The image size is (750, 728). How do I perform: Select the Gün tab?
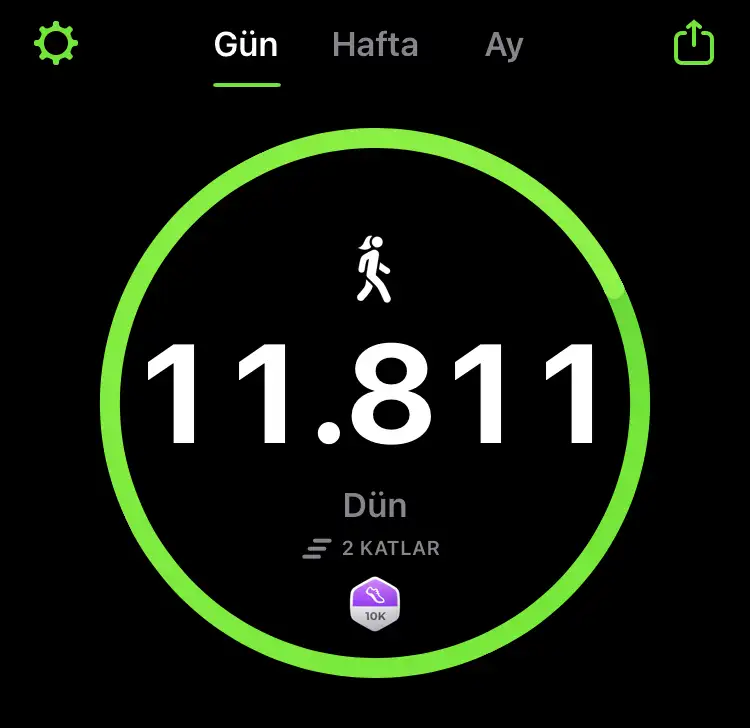(x=246, y=46)
